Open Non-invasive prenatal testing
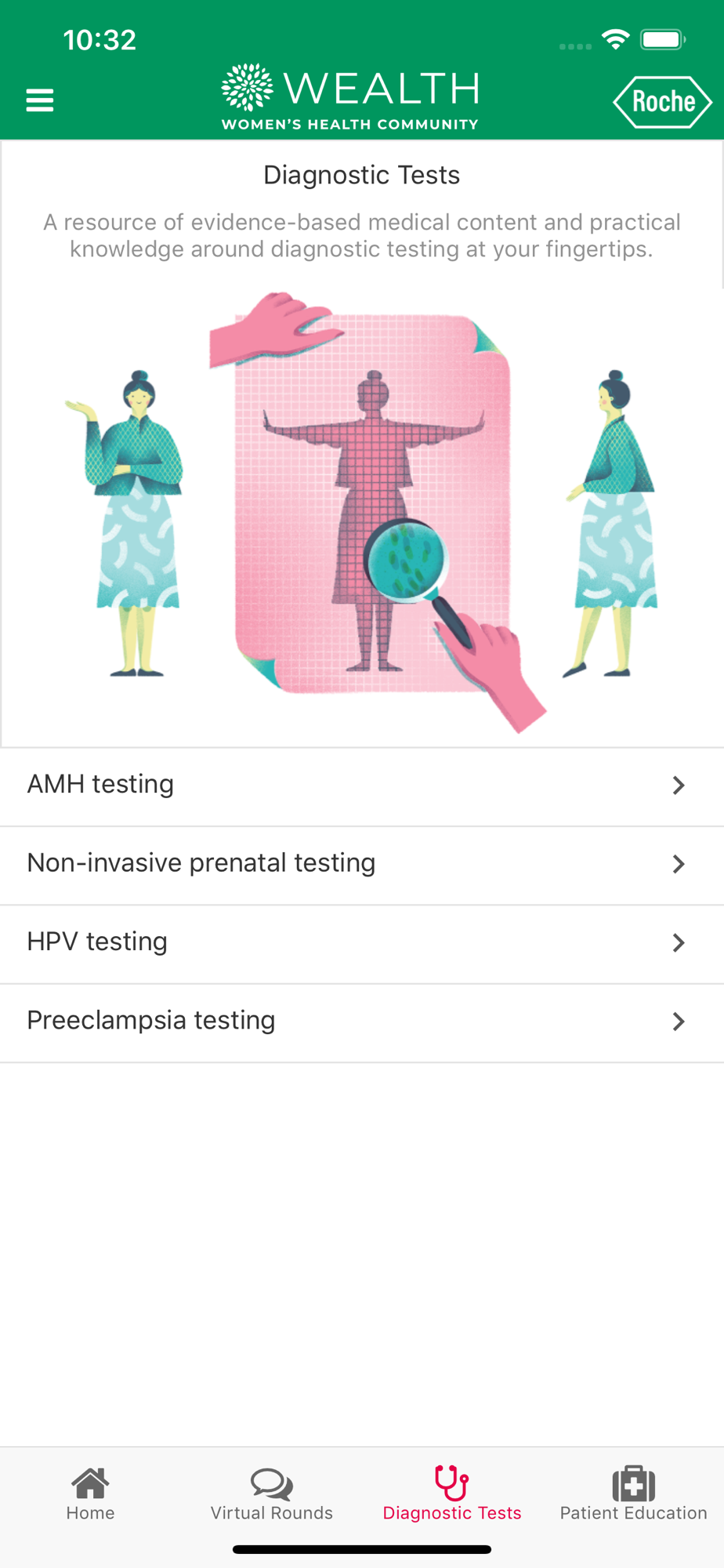 [x=361, y=864]
